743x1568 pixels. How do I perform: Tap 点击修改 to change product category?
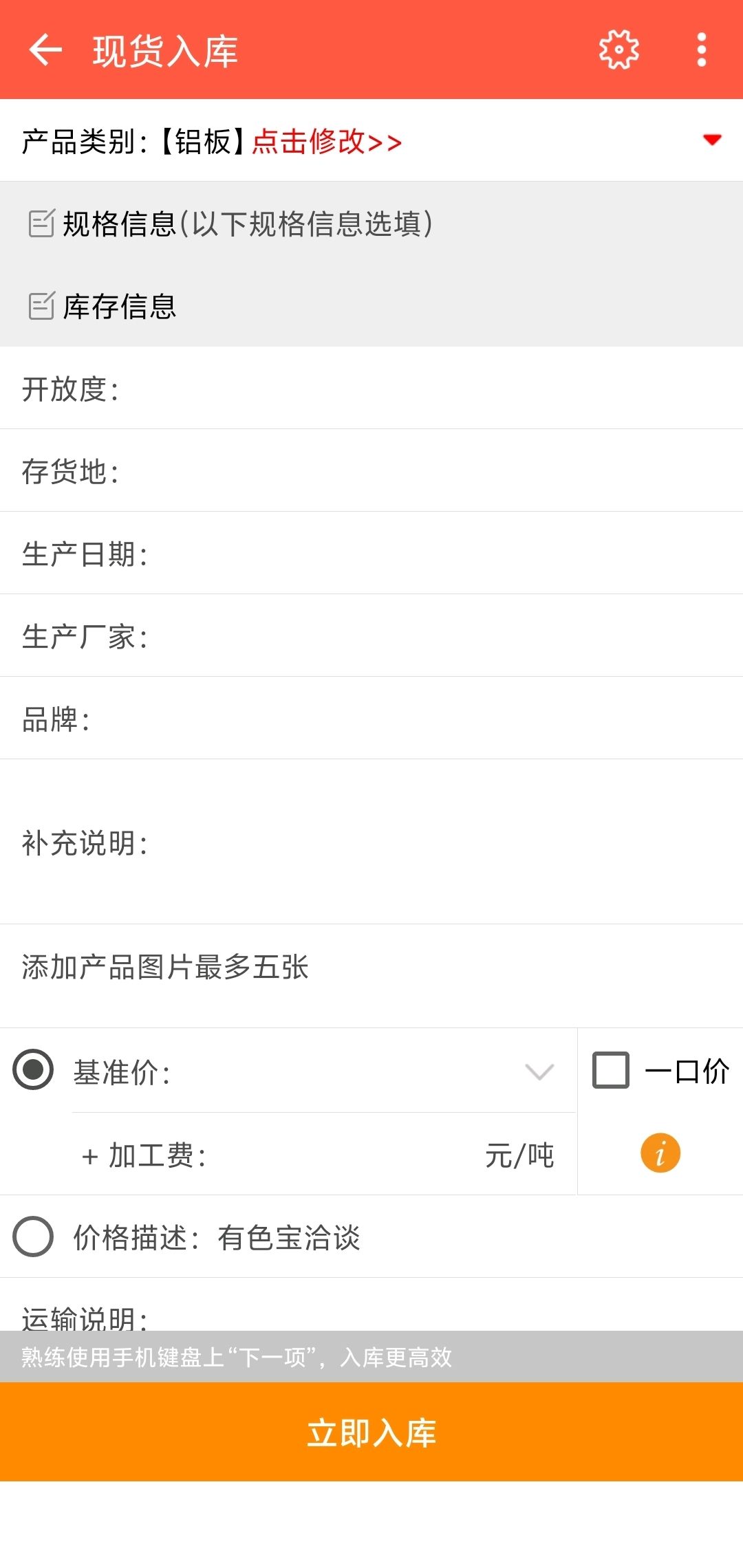327,142
